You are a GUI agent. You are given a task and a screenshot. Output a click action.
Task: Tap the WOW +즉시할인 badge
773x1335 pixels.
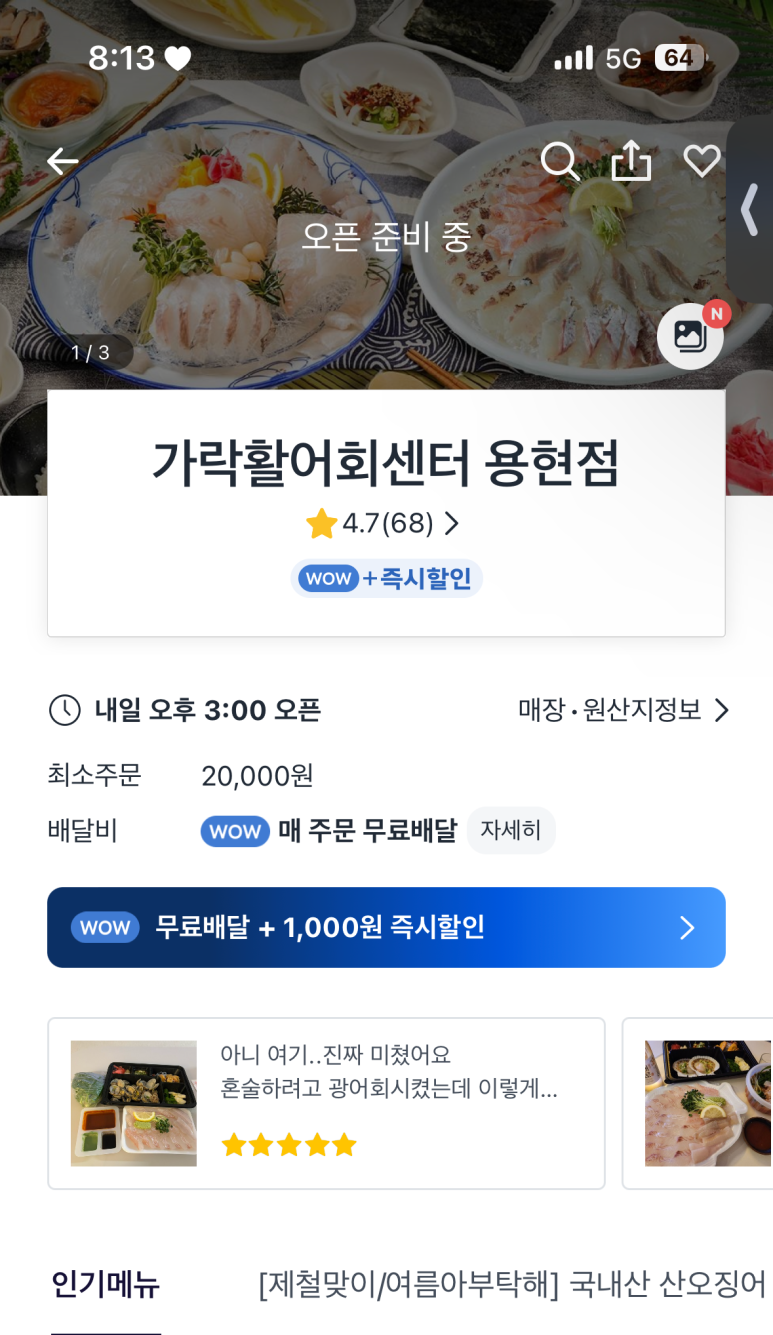coord(387,579)
